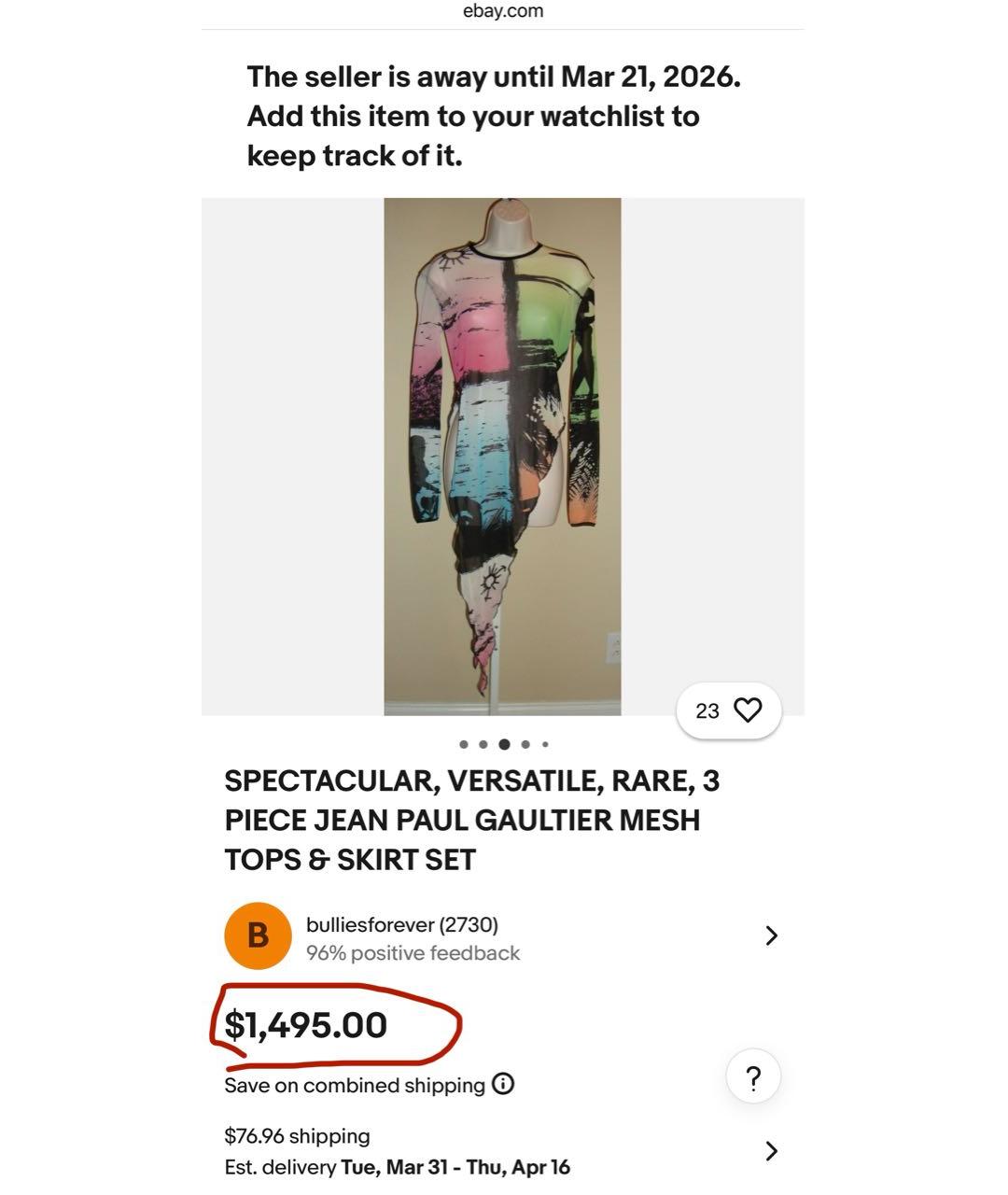Open seller bulliesforever's profile row
The width and height of the screenshot is (1008, 1195).
coord(502,936)
